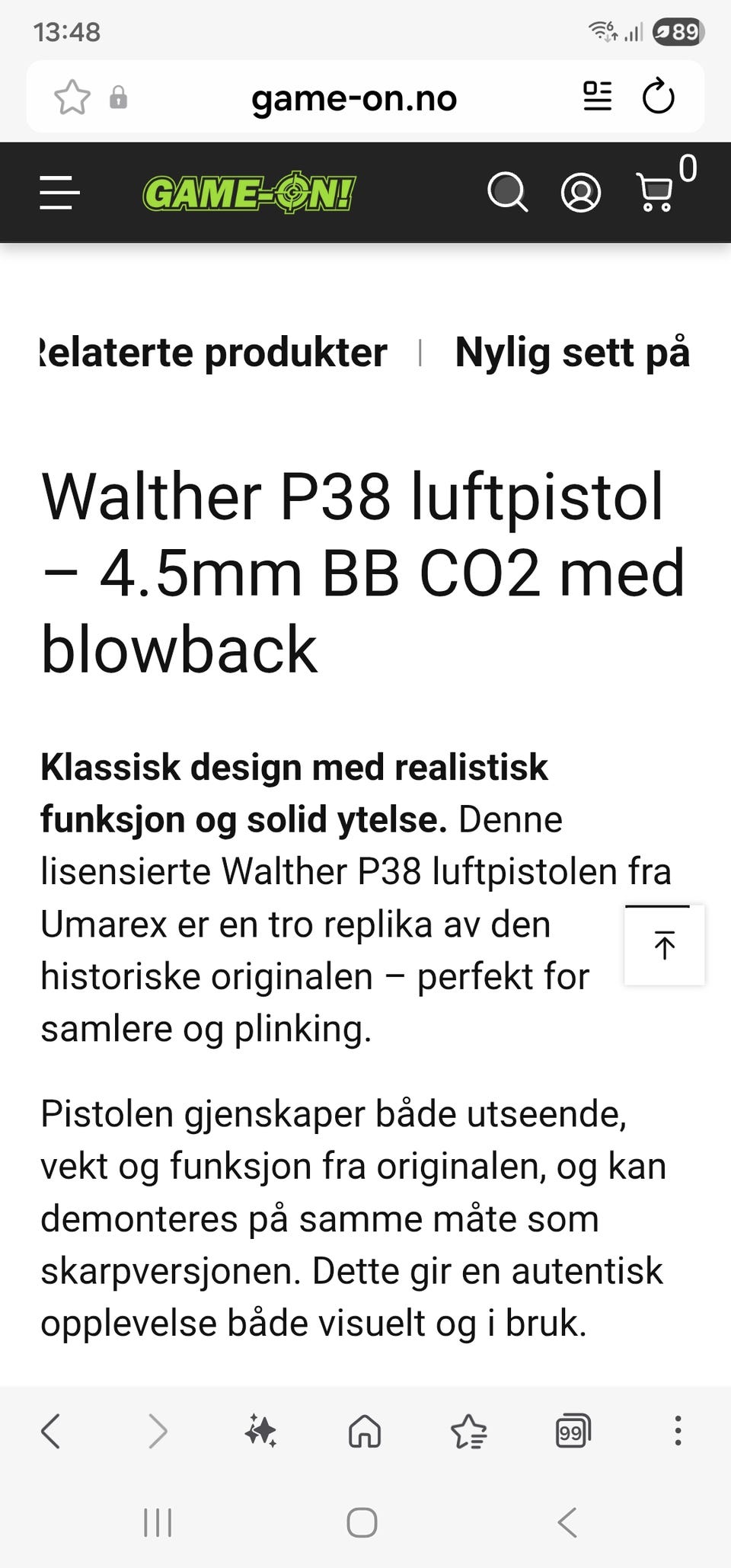Reload the current page
Screen dimensions: 731x1568
pyautogui.click(x=658, y=97)
